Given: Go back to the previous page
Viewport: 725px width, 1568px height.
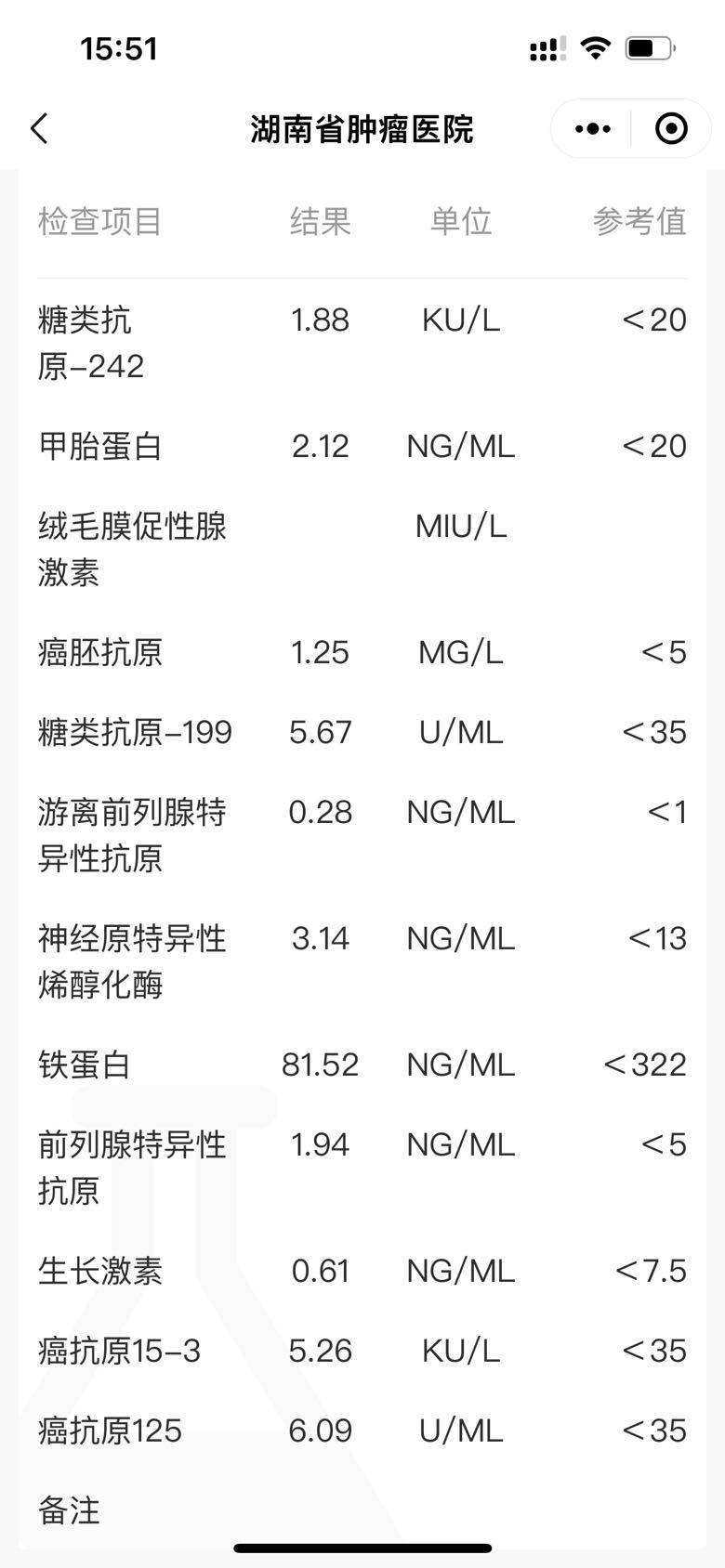Looking at the screenshot, I should [39, 129].
